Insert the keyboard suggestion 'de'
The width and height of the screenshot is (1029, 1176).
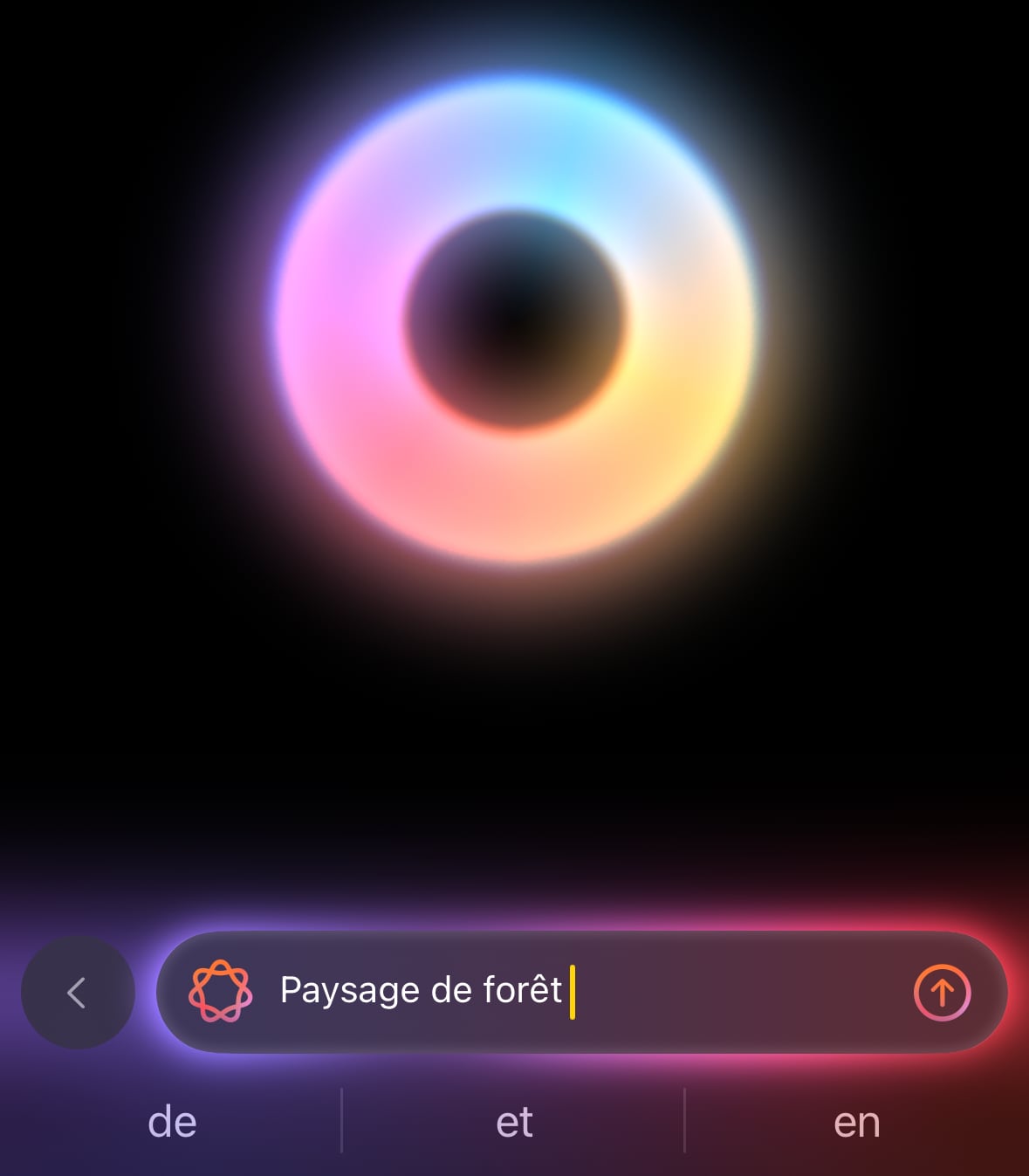click(x=172, y=1123)
